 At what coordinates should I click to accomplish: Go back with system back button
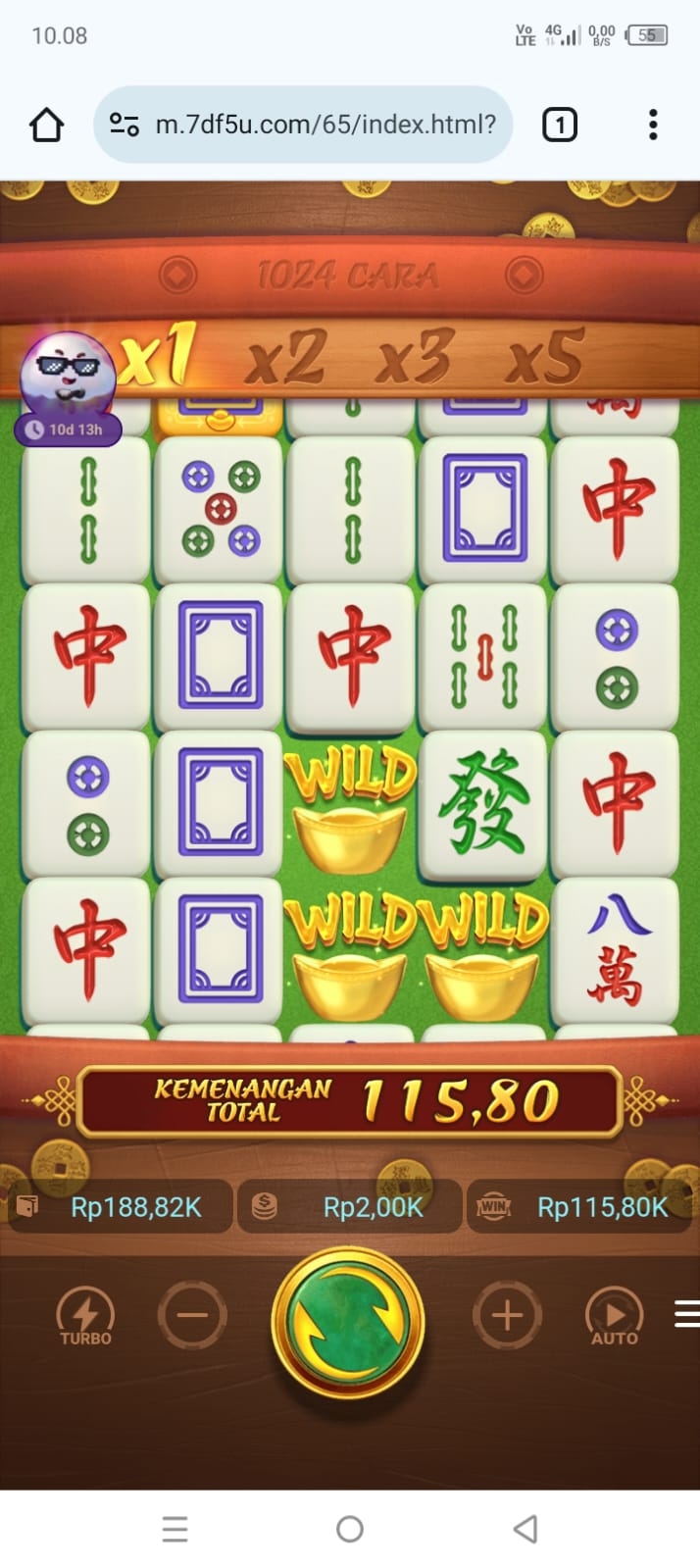coord(525,1528)
